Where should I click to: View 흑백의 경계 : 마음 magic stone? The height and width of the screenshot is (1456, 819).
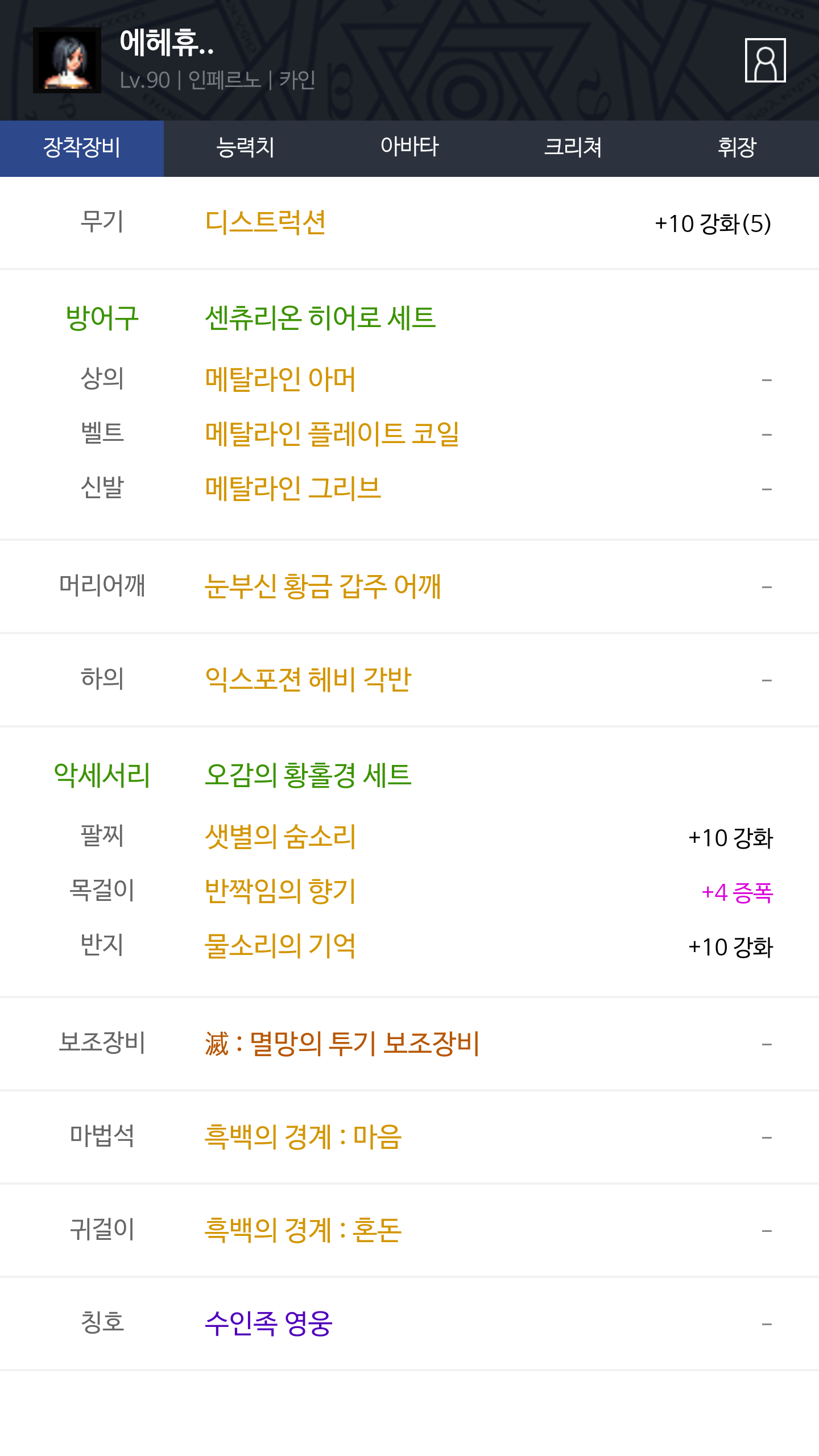pyautogui.click(x=303, y=1137)
